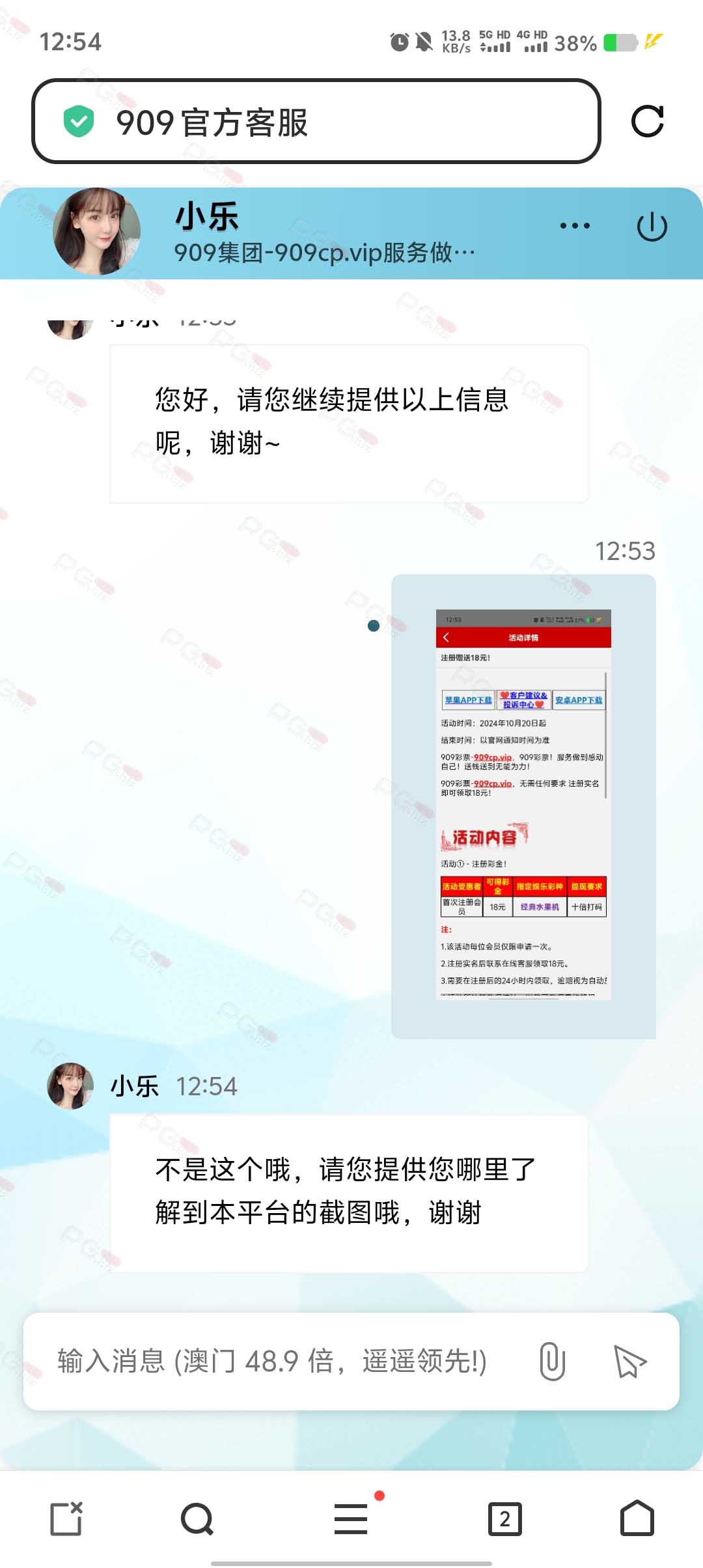Screen dimensions: 703x1568
Task: Open a new browser tab
Action: point(66,1519)
